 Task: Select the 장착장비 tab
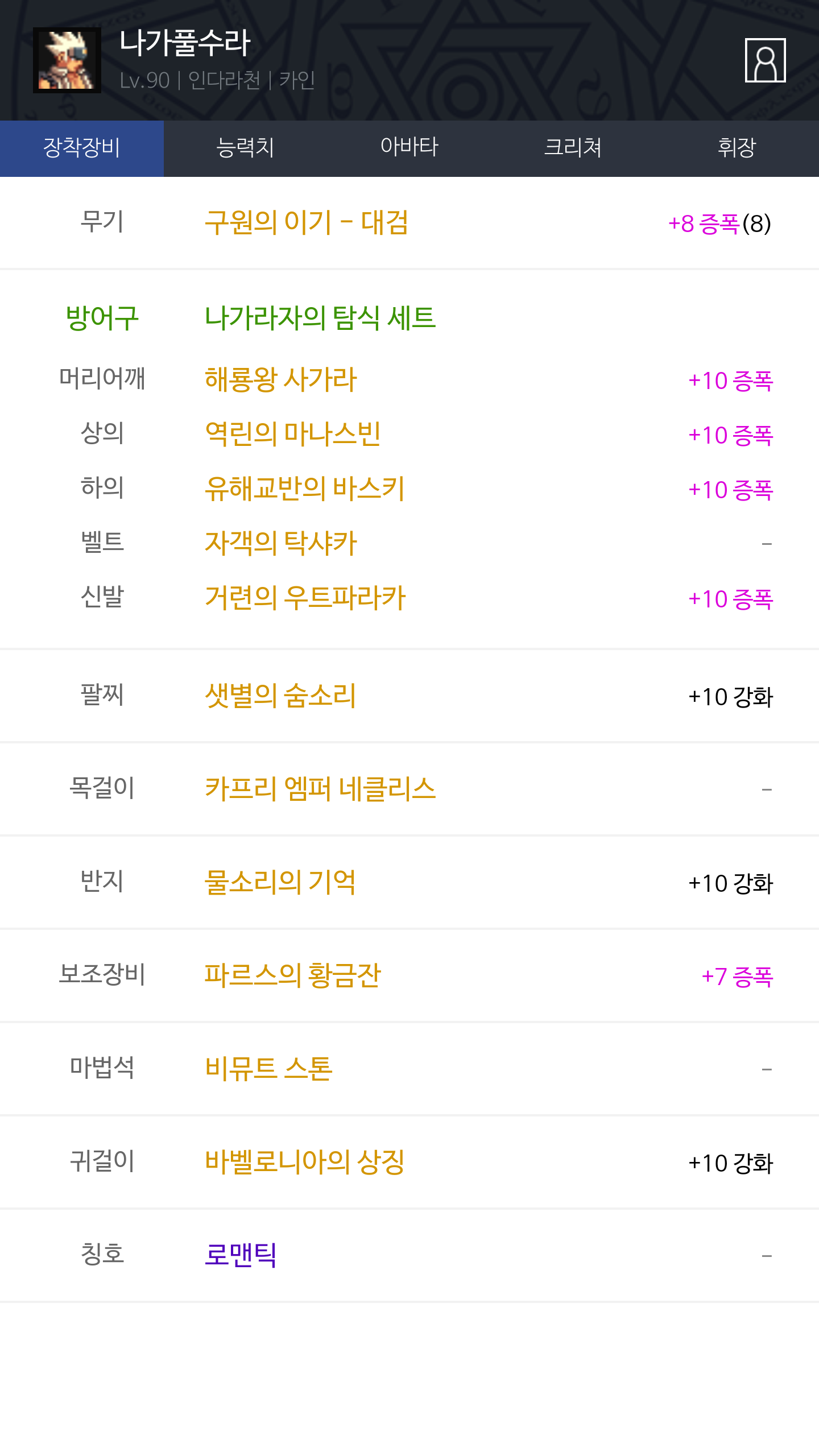click(x=82, y=148)
